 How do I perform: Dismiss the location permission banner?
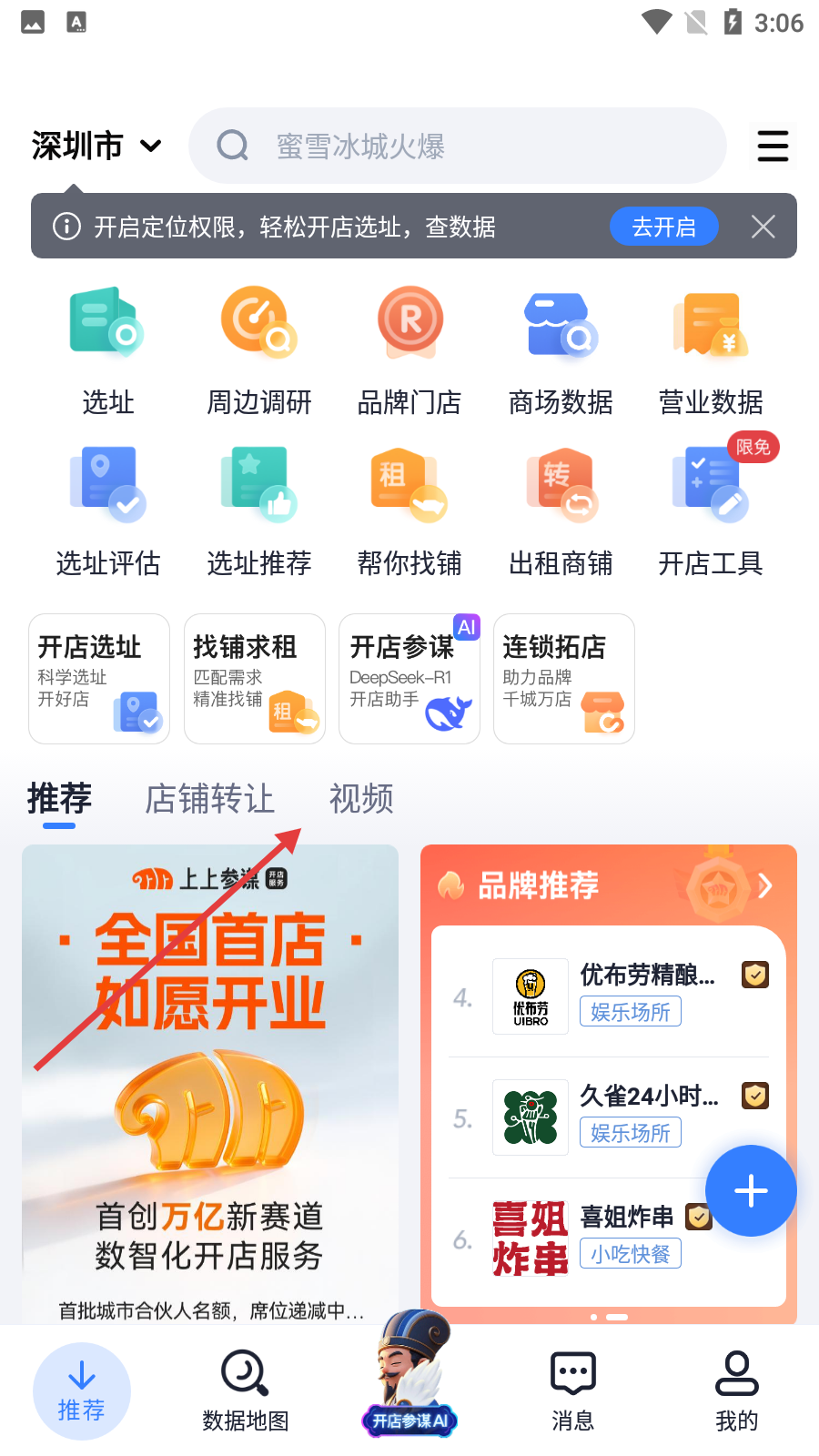(763, 227)
